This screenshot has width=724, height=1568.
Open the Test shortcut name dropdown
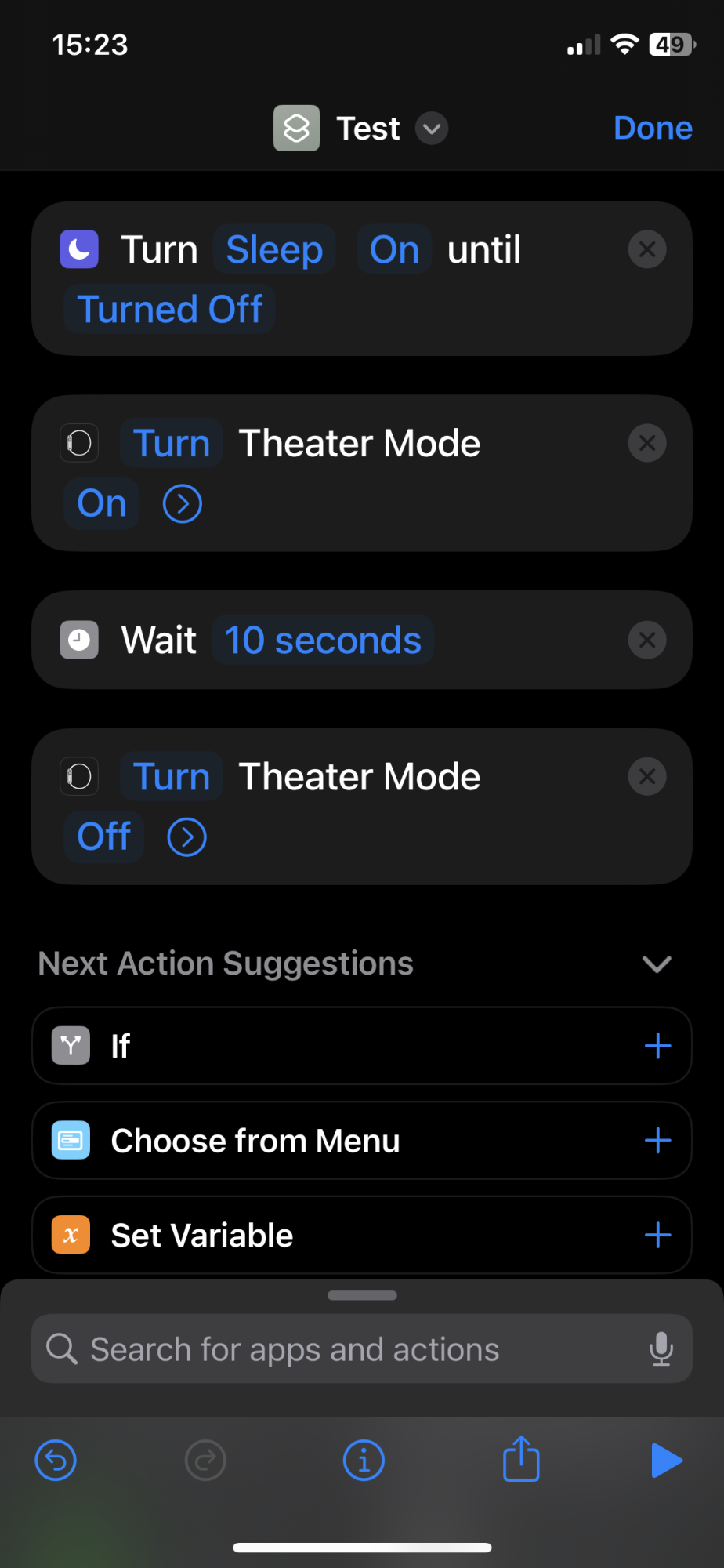pos(432,129)
